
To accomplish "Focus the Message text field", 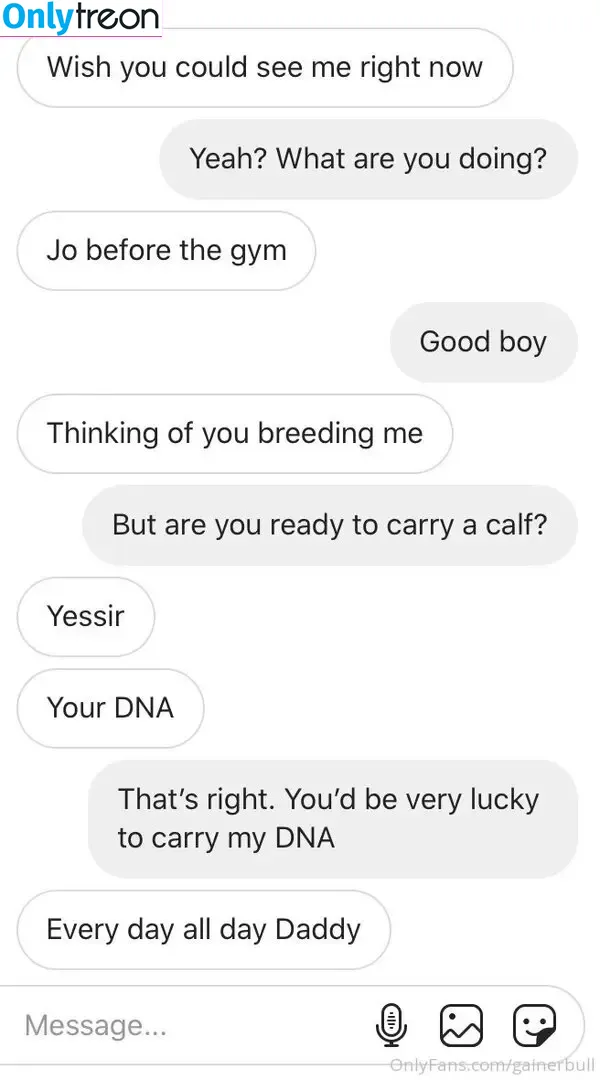I will [x=180, y=1025].
